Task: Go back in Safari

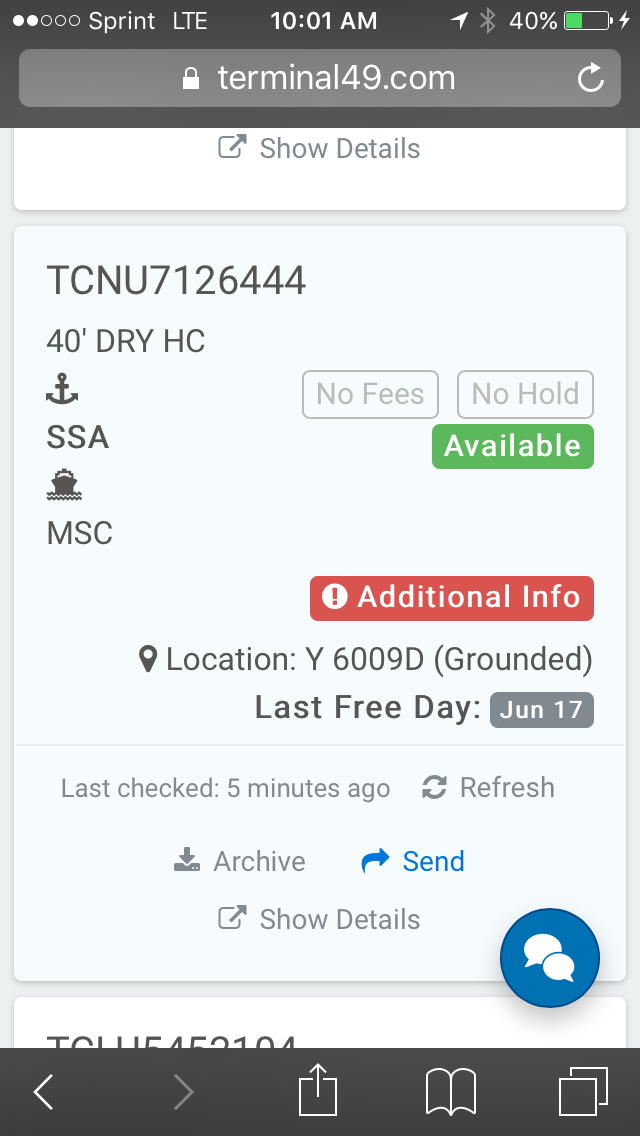Action: tap(44, 1092)
